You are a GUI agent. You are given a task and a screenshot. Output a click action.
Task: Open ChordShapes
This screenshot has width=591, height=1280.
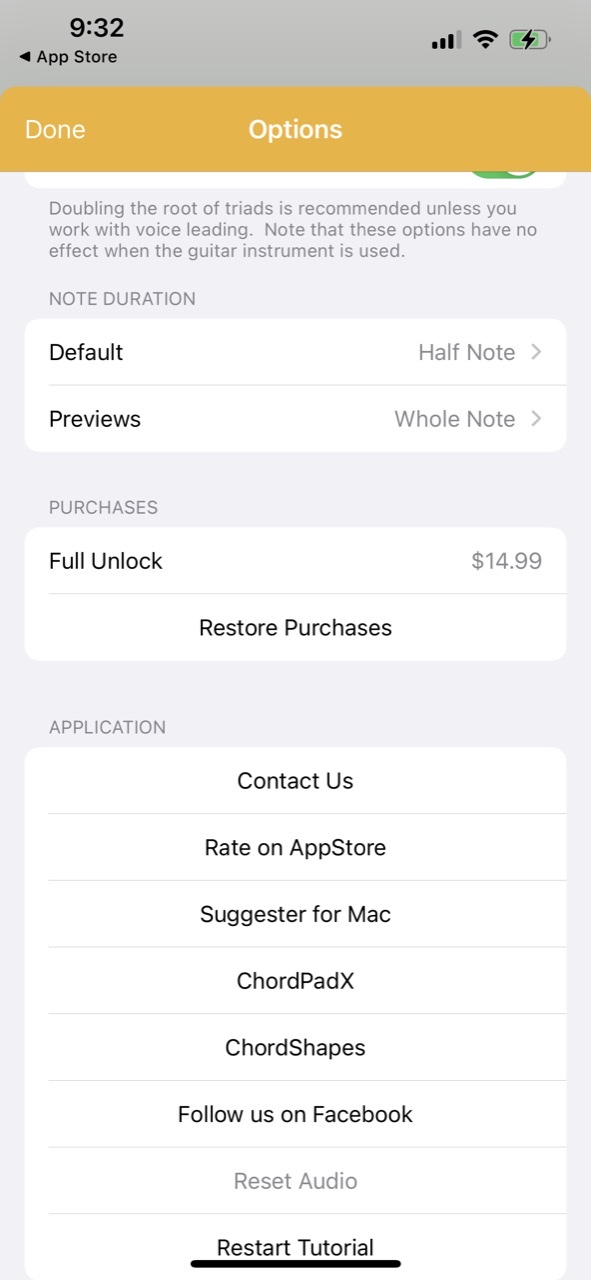(295, 1048)
